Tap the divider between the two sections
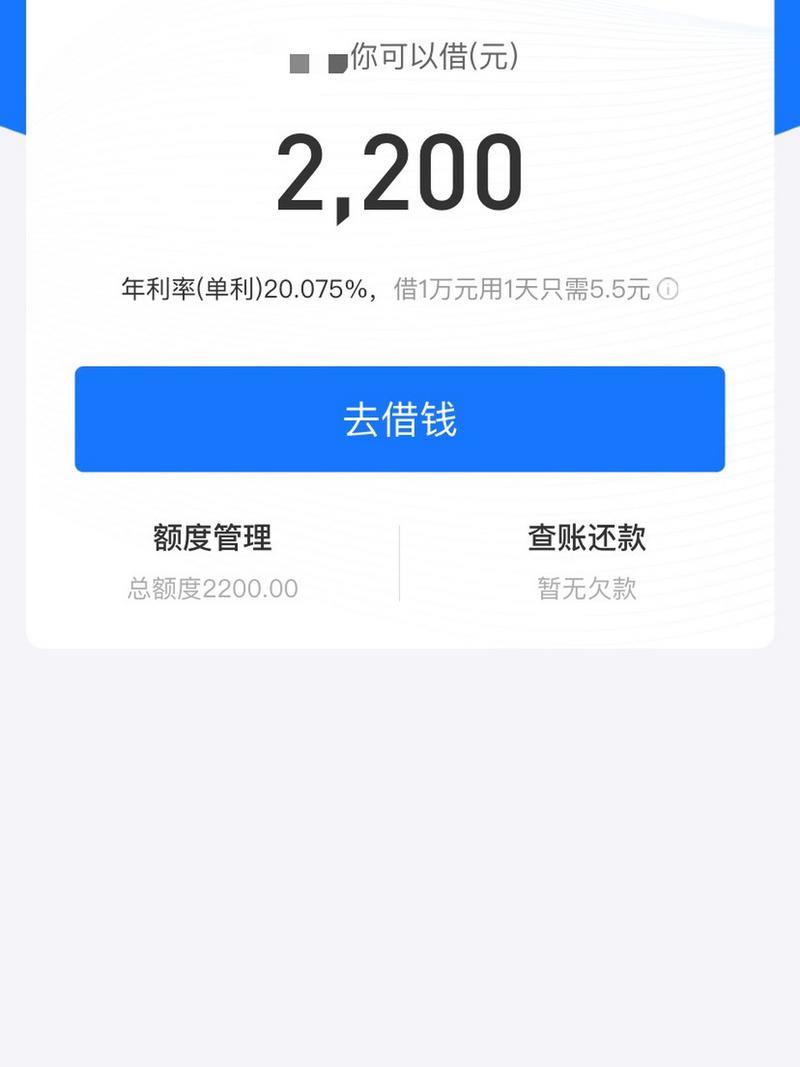The image size is (800, 1067). pos(400,562)
